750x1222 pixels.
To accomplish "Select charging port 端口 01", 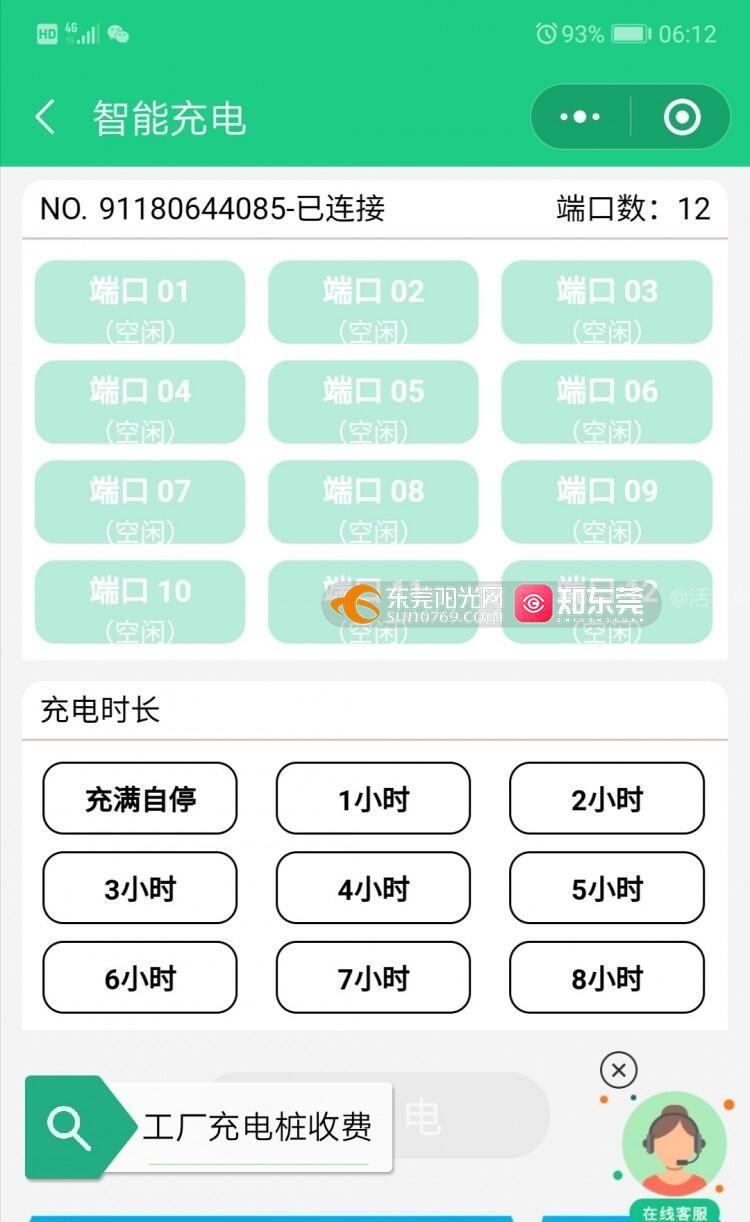I will 140,302.
